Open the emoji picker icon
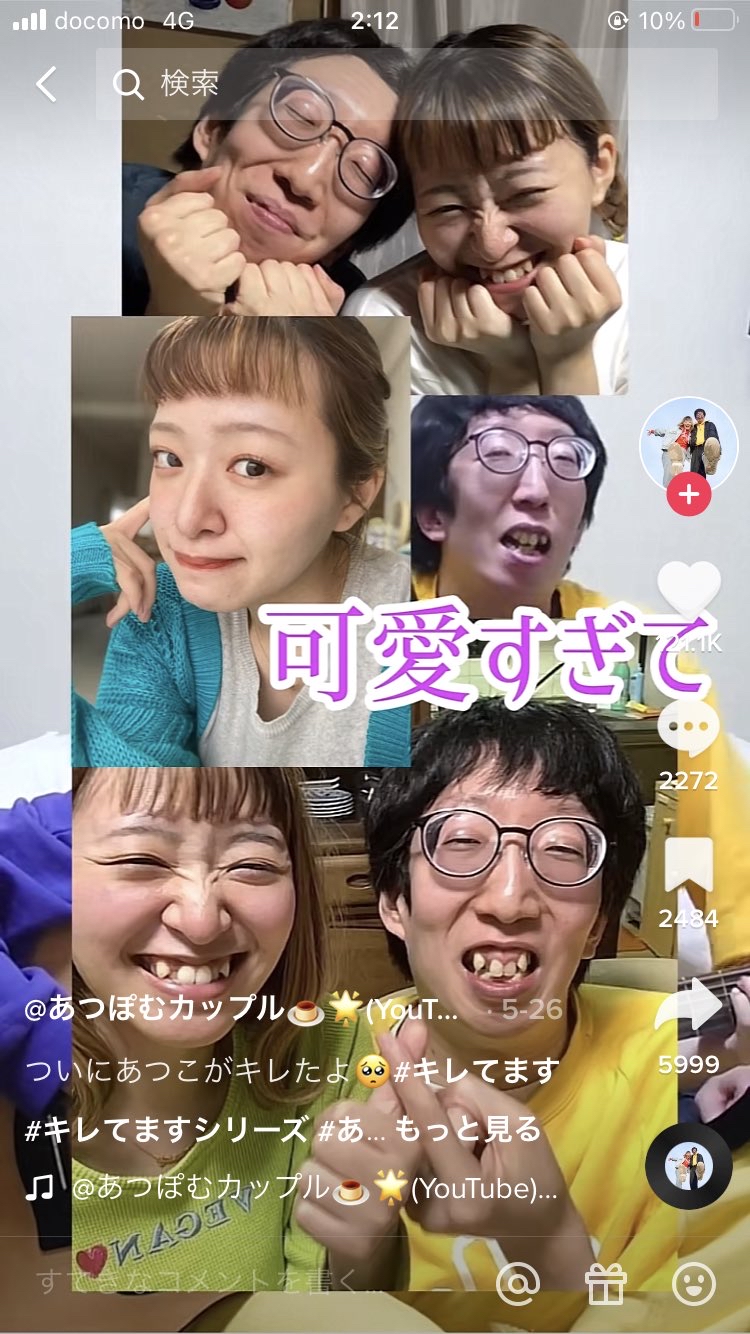This screenshot has width=750, height=1334. point(694,1283)
